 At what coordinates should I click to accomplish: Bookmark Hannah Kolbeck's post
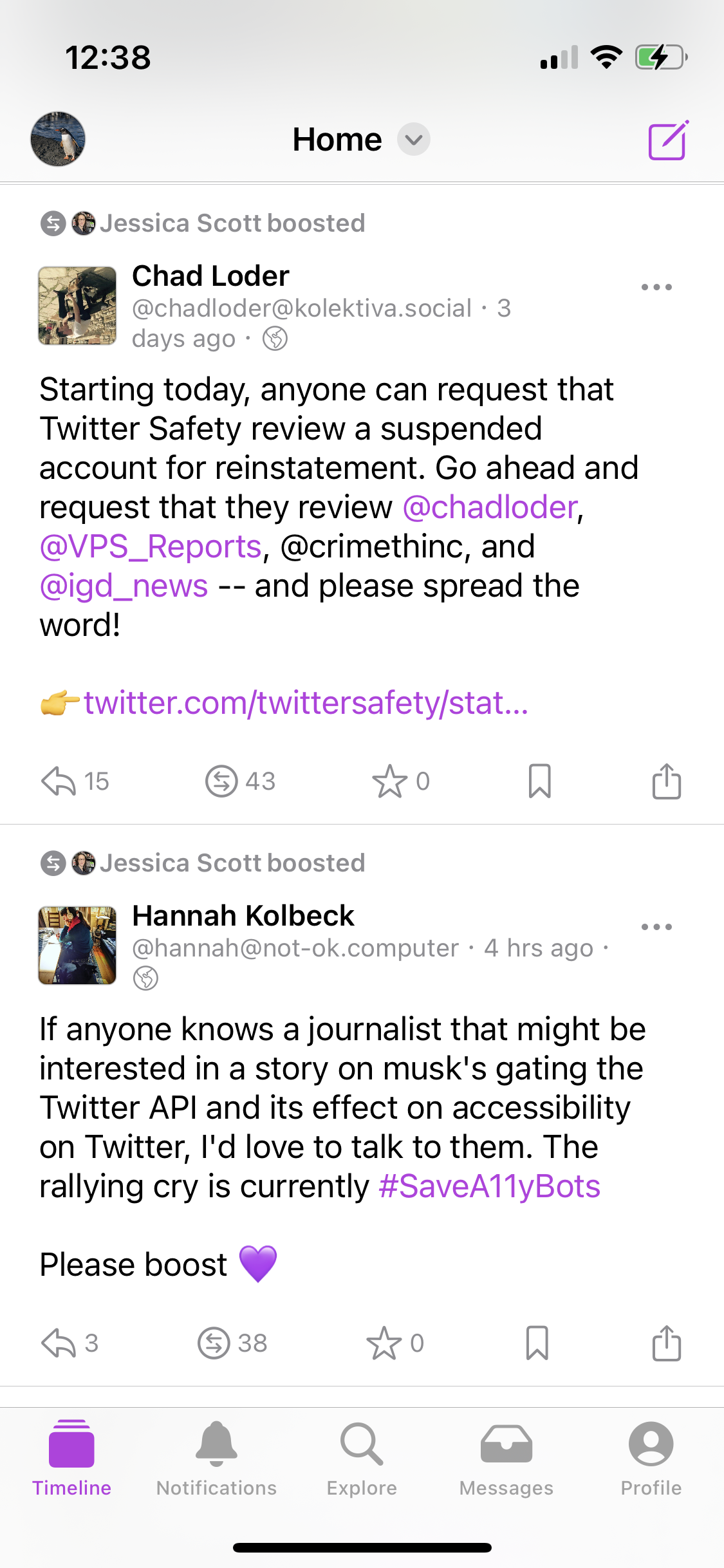[537, 1343]
